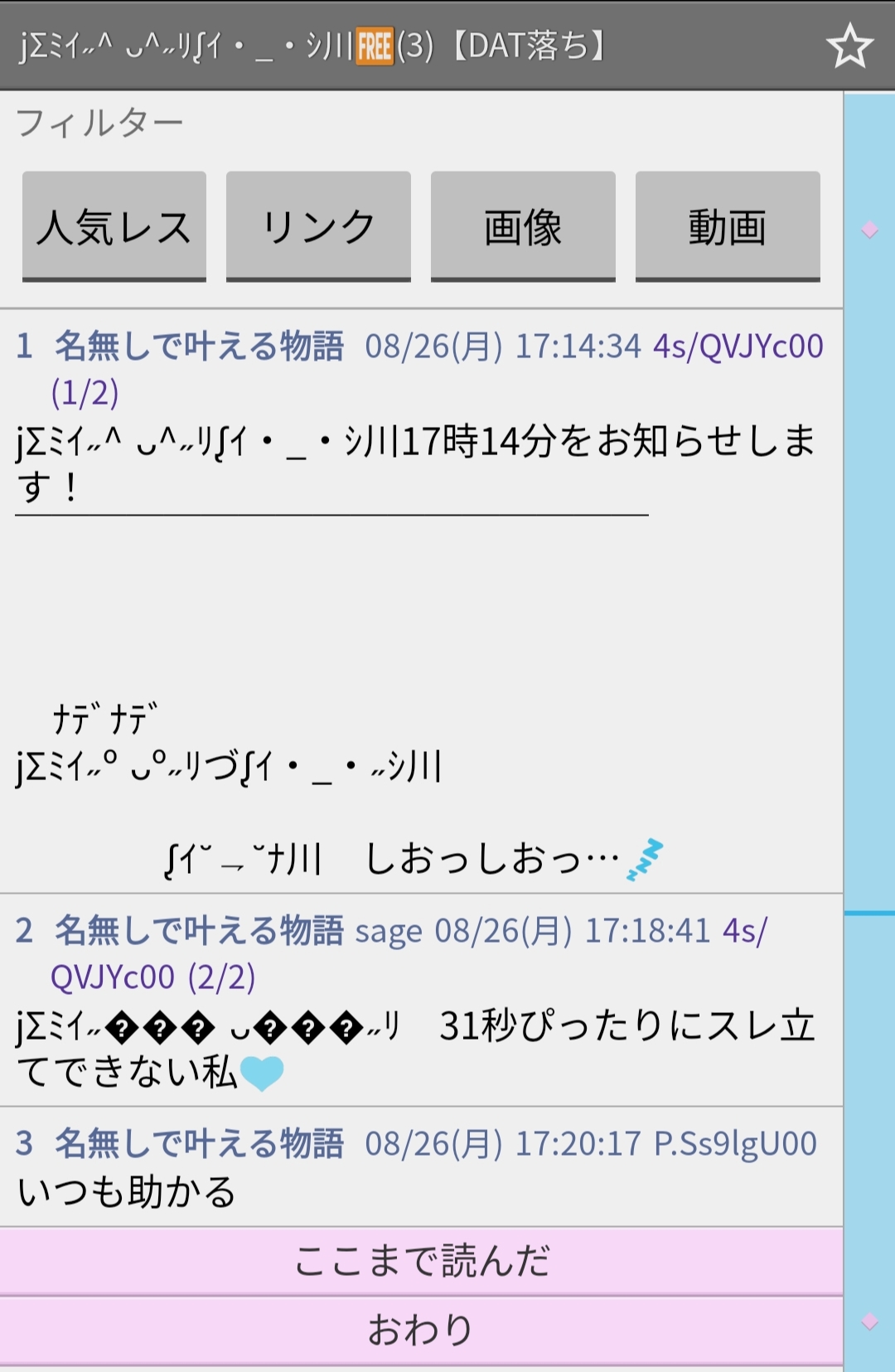
Task: Tap the ここまで読んだ marker
Action: point(421,1261)
